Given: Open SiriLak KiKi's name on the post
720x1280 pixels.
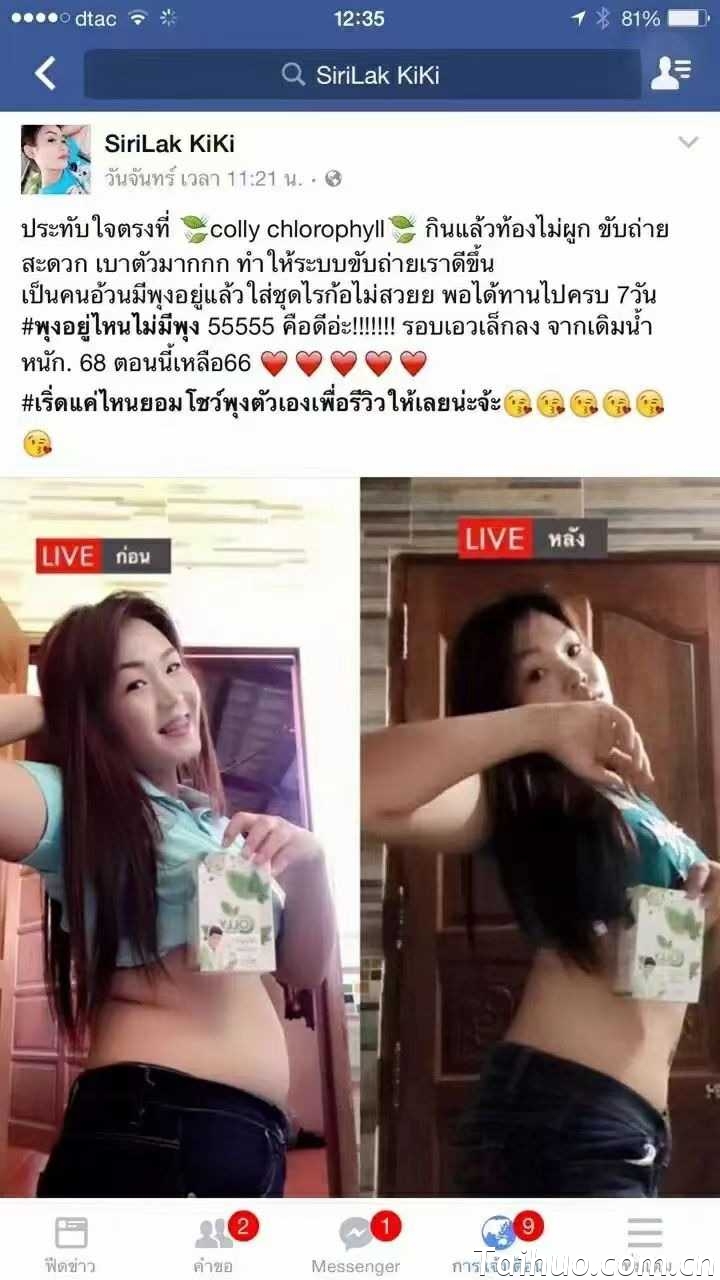Looking at the screenshot, I should (170, 143).
